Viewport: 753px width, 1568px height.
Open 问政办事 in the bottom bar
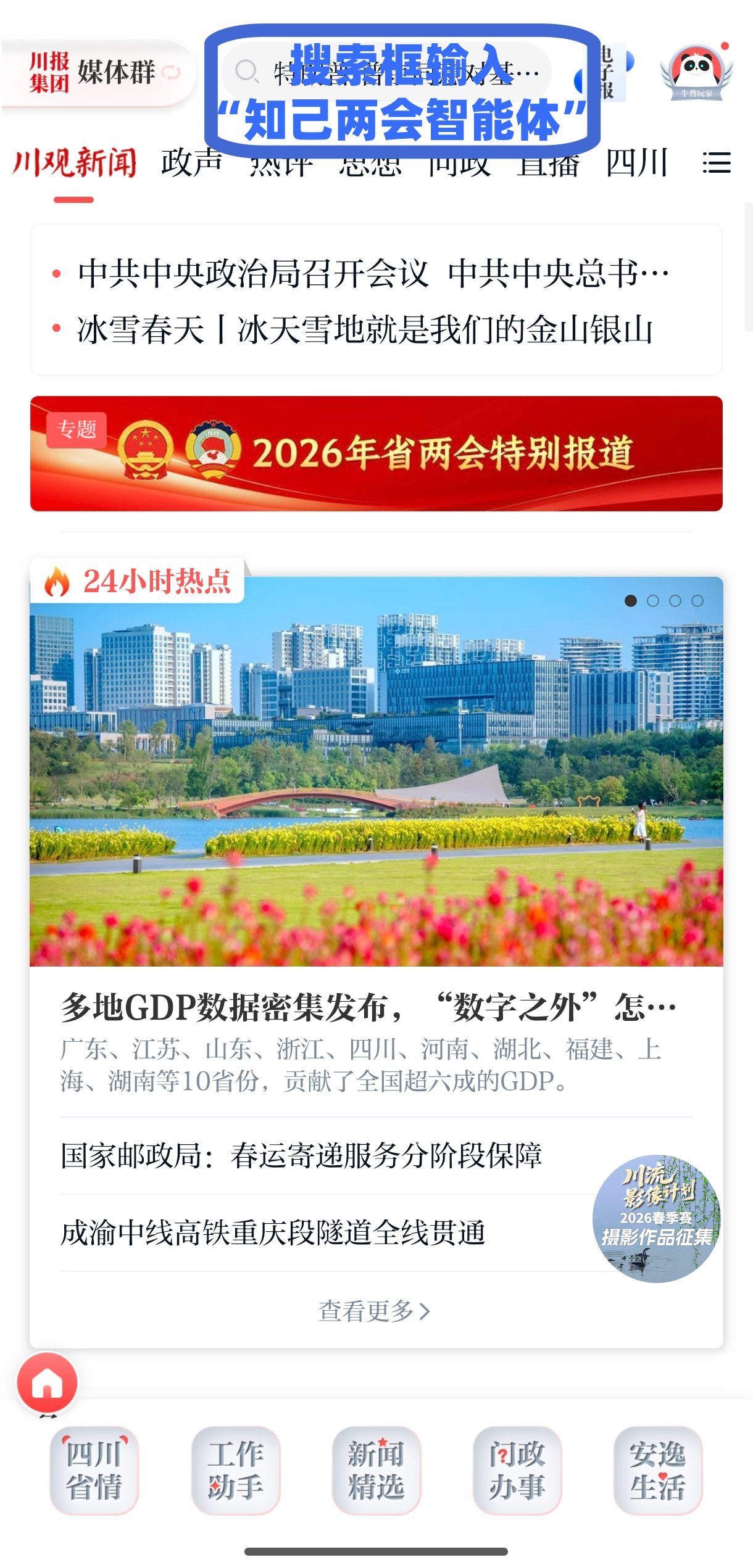click(x=517, y=1471)
